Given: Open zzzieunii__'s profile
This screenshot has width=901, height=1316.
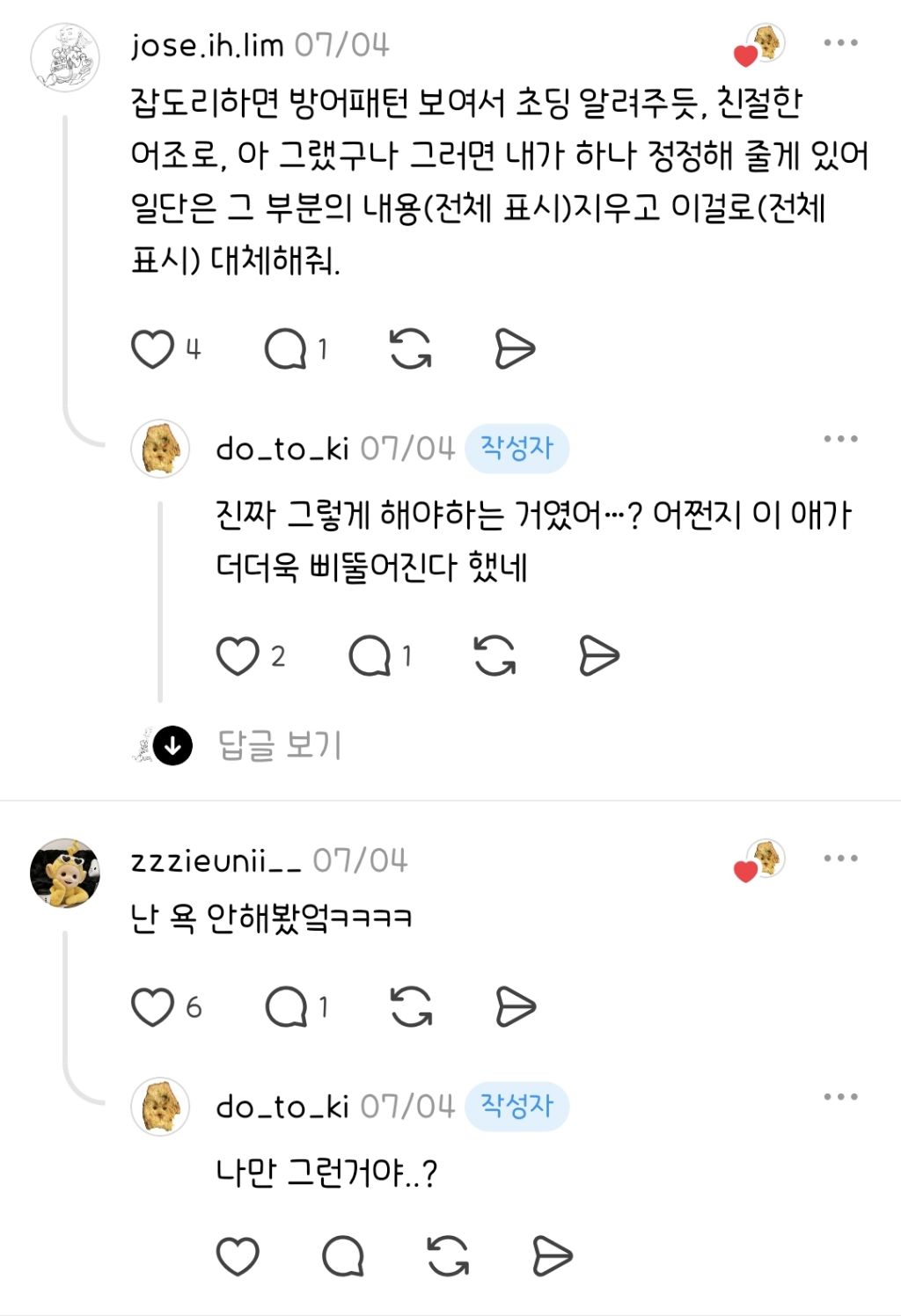Looking at the screenshot, I should pos(65,874).
